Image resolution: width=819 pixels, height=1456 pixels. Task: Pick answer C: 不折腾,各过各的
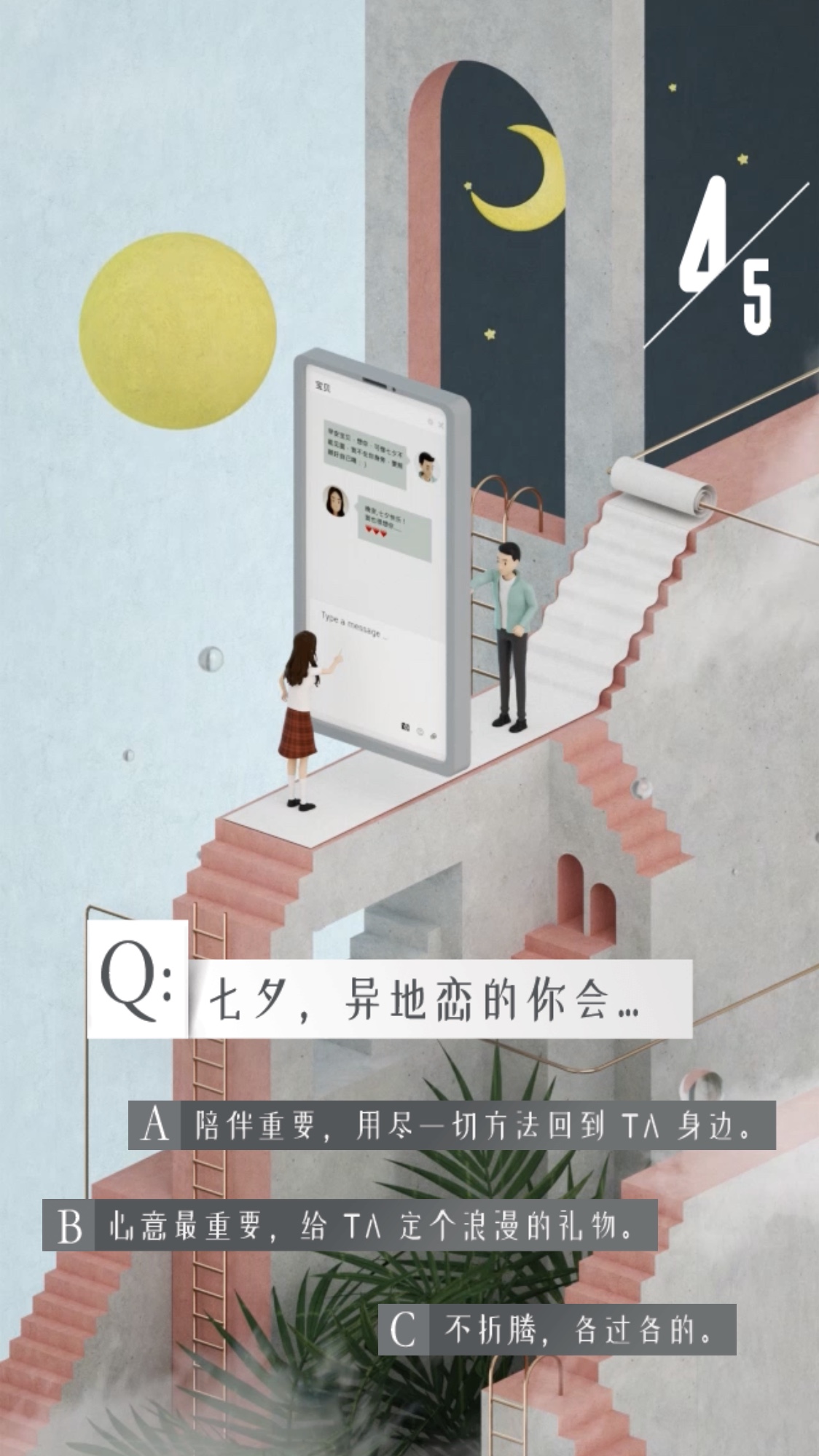pyautogui.click(x=557, y=1329)
